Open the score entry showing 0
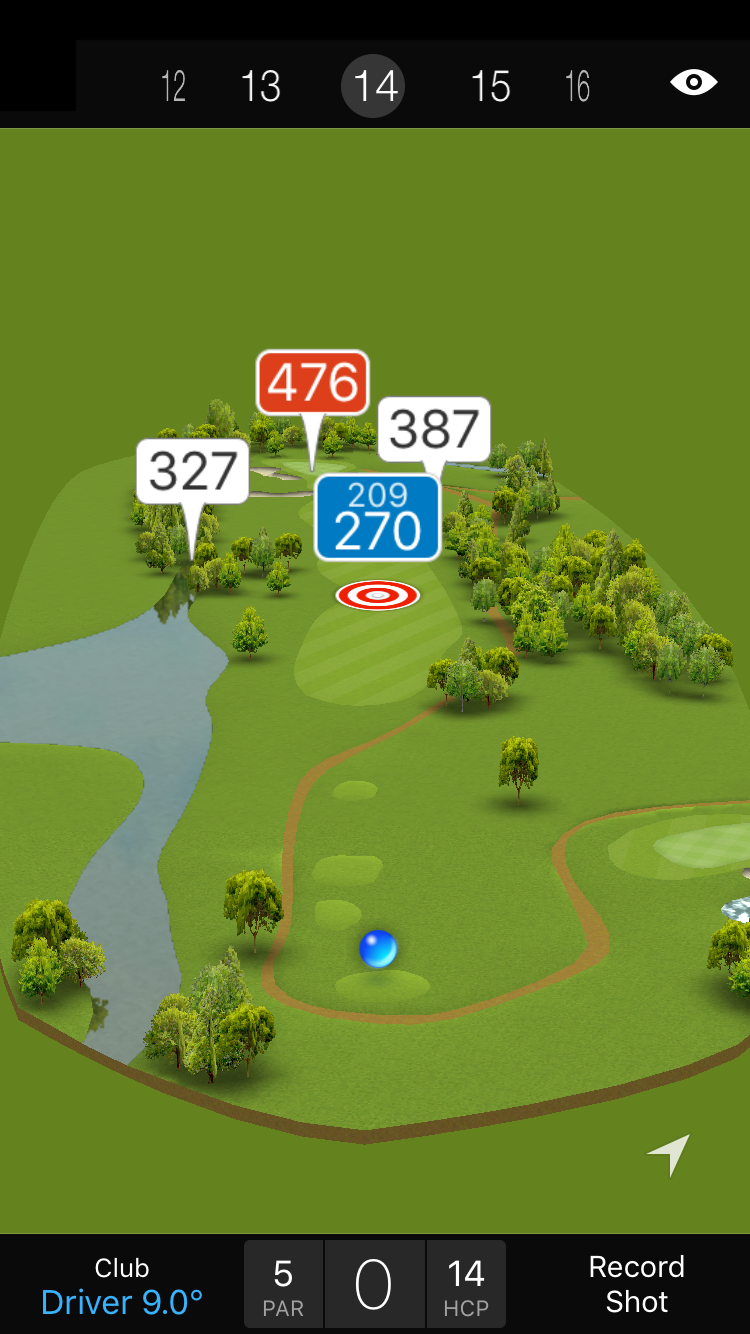The height and width of the screenshot is (1334, 750). coord(374,1285)
